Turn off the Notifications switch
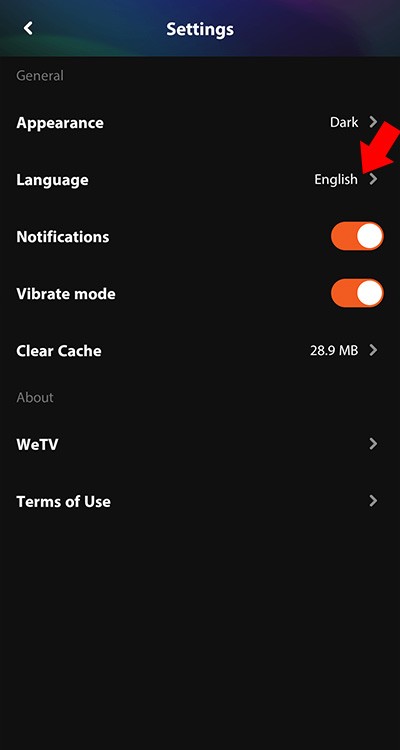The image size is (400, 750). [357, 236]
